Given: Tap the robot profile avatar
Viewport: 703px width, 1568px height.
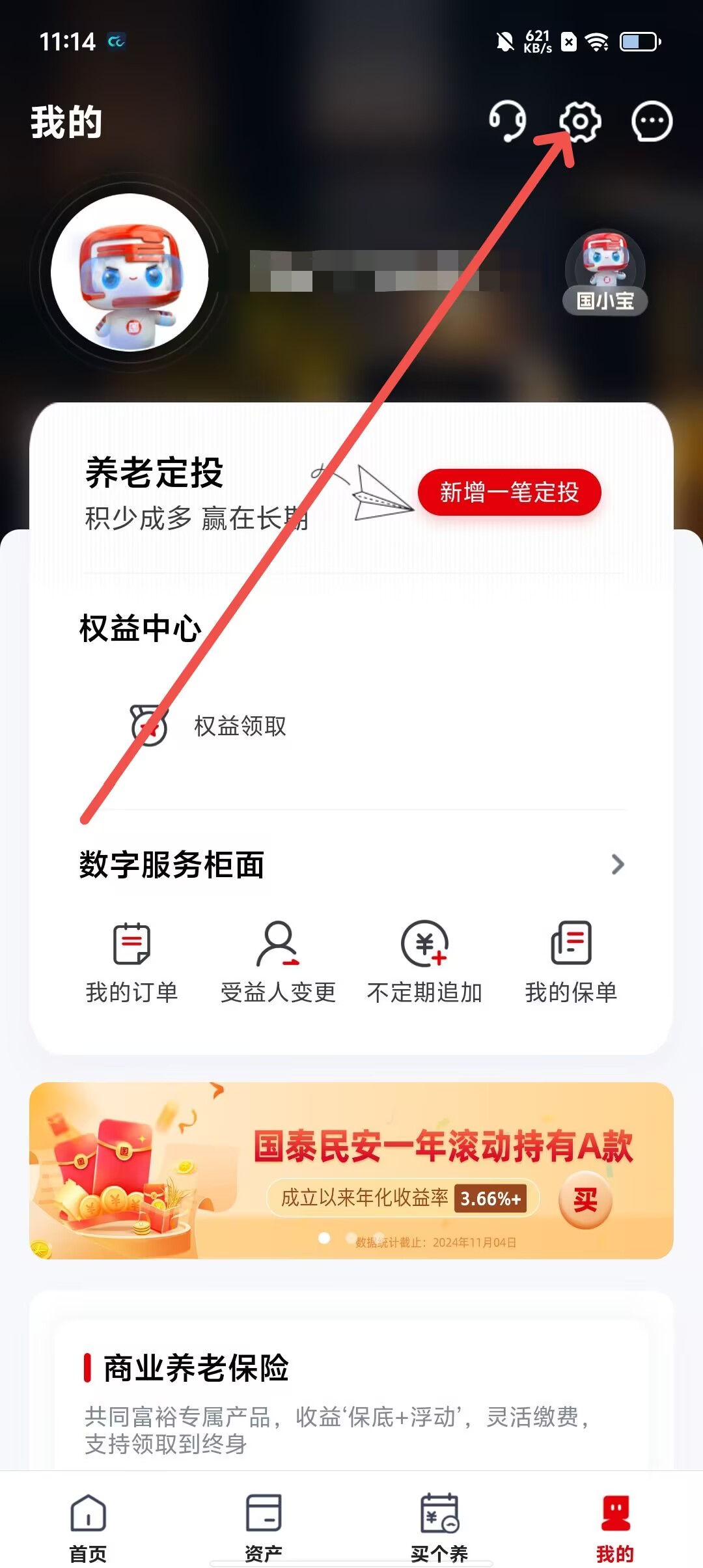Looking at the screenshot, I should coord(130,272).
